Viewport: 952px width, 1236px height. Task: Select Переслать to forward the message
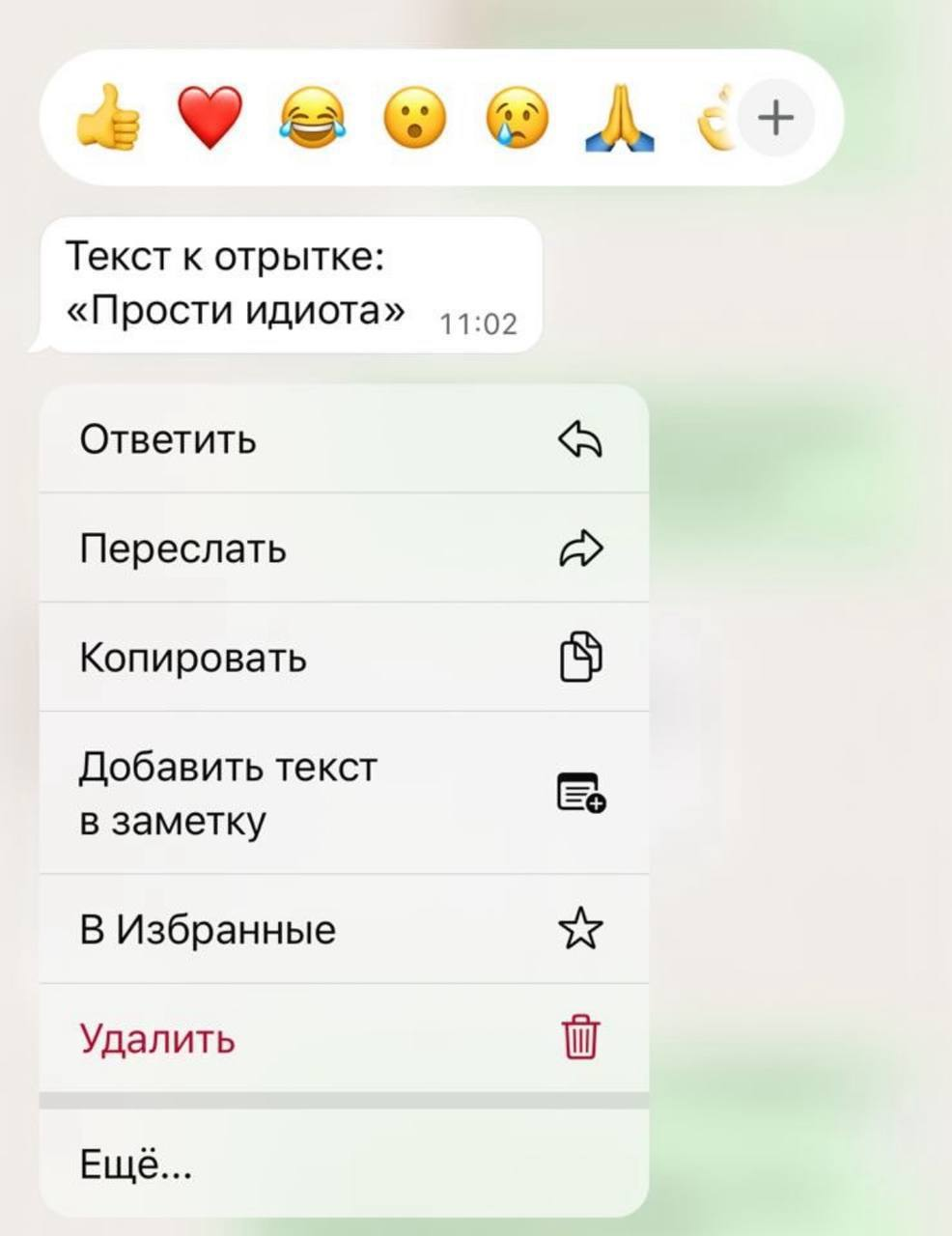point(344,548)
